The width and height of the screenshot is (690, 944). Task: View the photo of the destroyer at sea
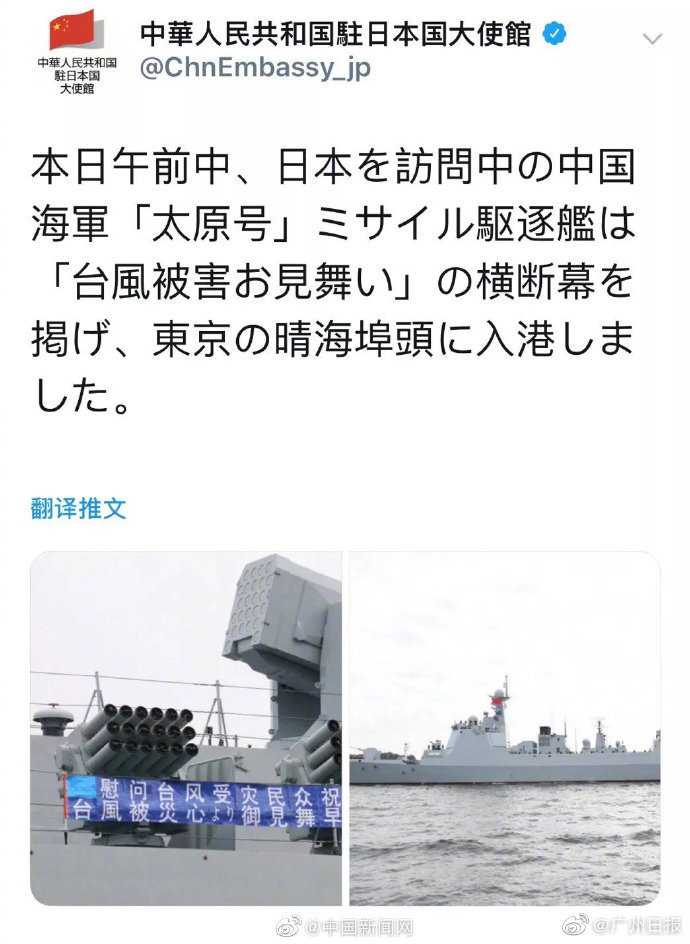504,728
